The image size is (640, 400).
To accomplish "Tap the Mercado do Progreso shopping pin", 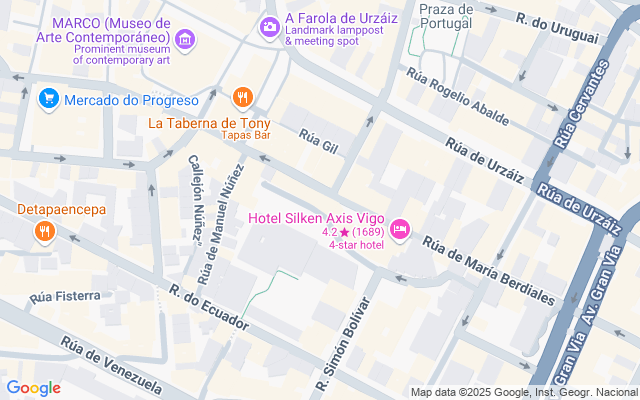I will click(x=49, y=99).
